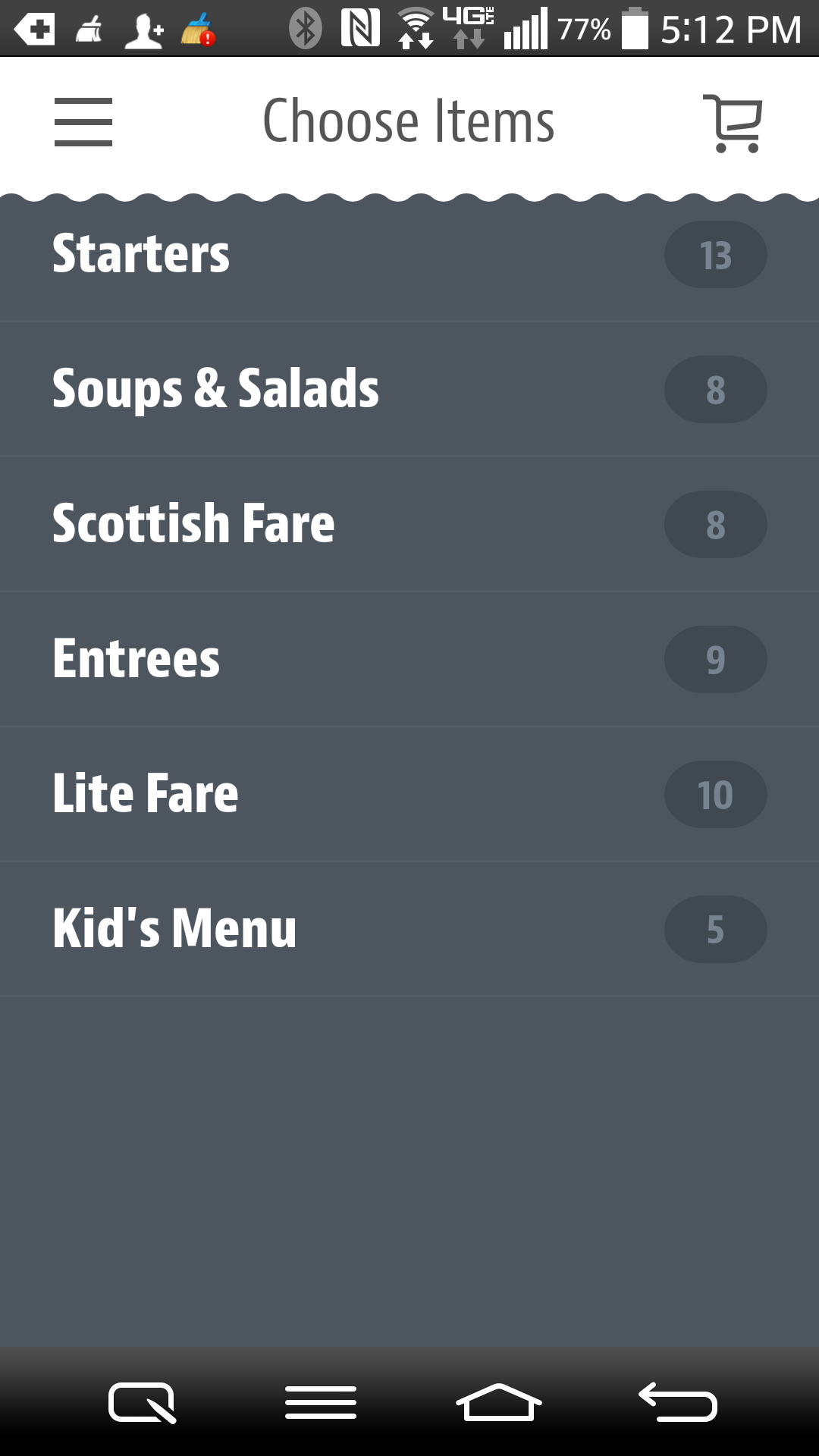Go back using the system back button
Viewport: 819px width, 1456px height.
point(678,1402)
